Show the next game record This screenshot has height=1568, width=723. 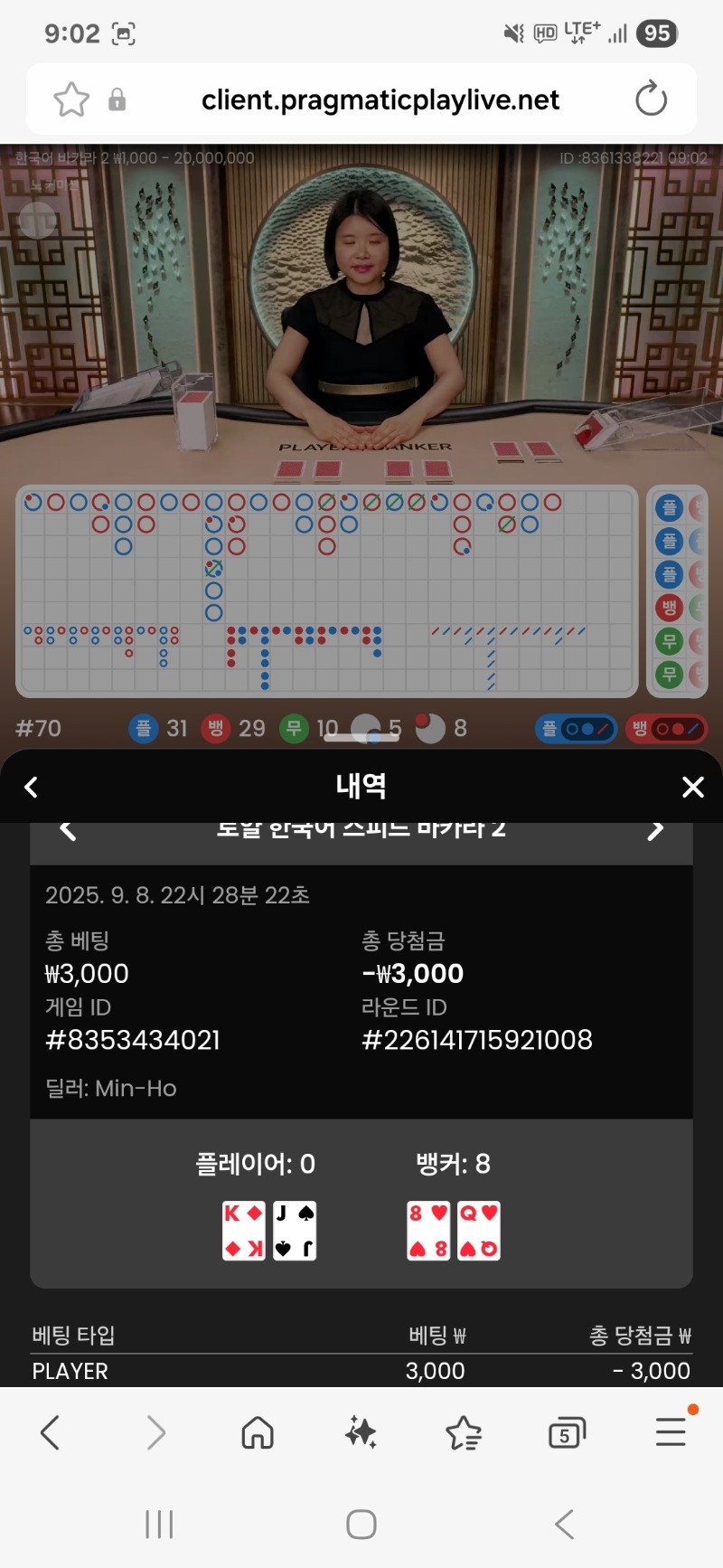click(x=656, y=829)
